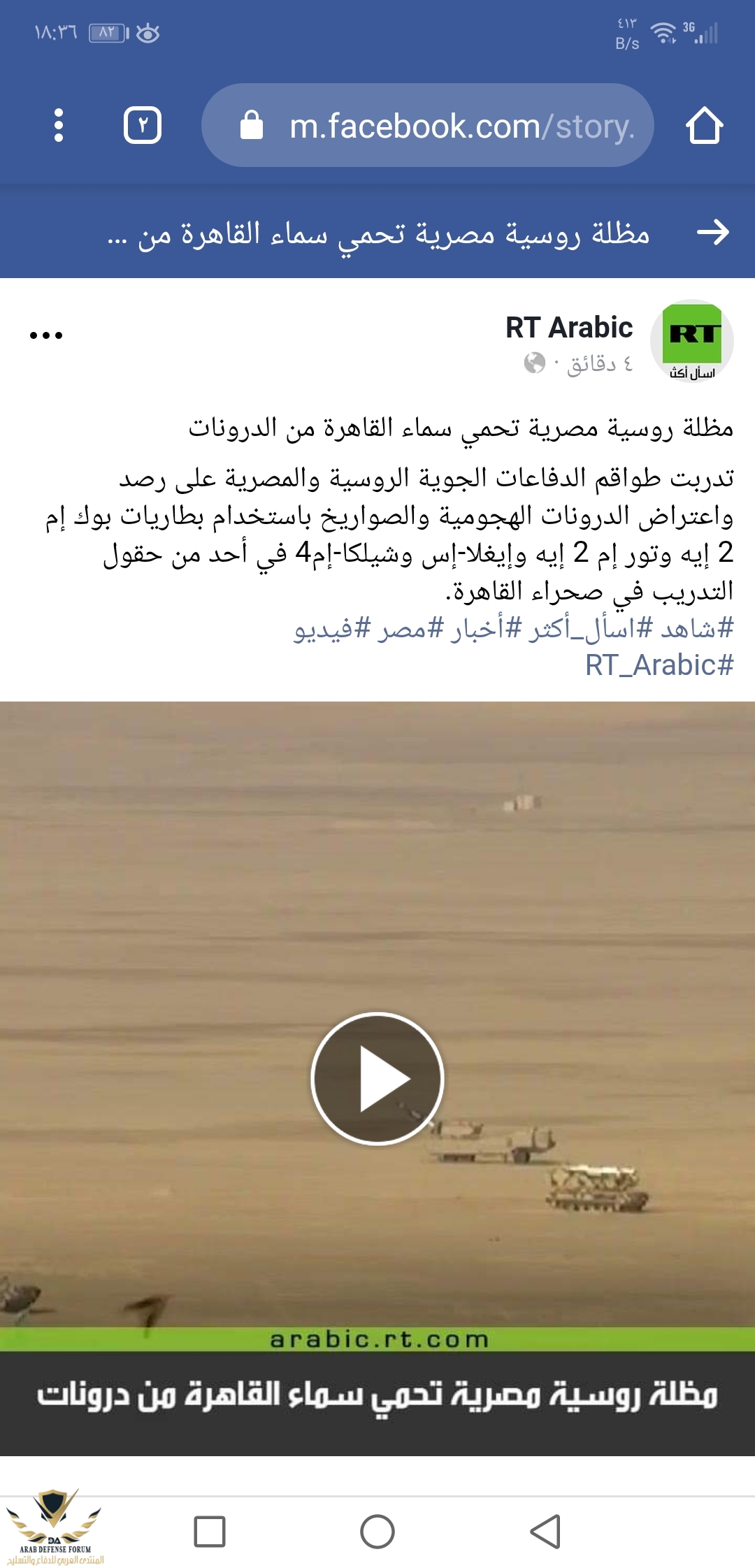Open the RT Arabic page name
Screen dimensions: 755x1568
coord(569,327)
